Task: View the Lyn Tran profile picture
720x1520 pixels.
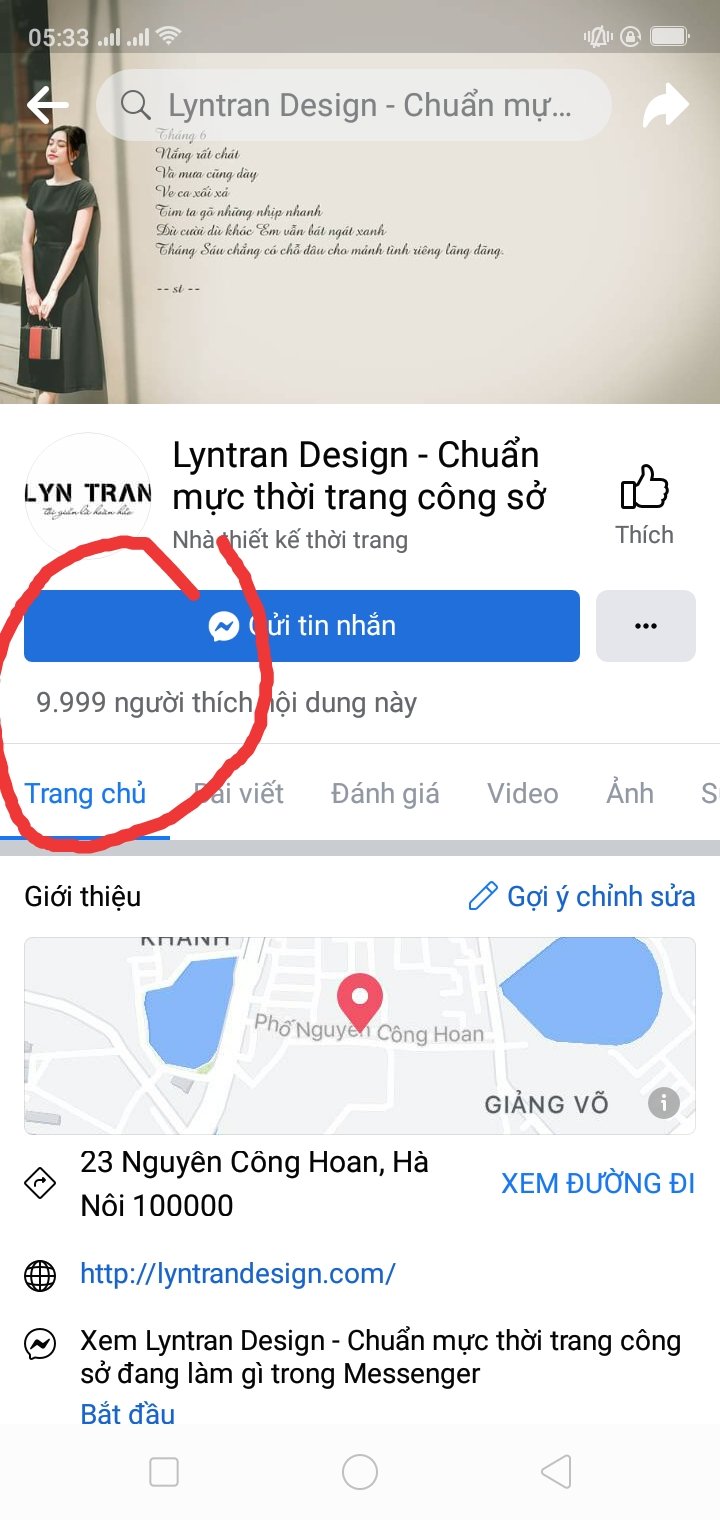Action: coord(88,495)
